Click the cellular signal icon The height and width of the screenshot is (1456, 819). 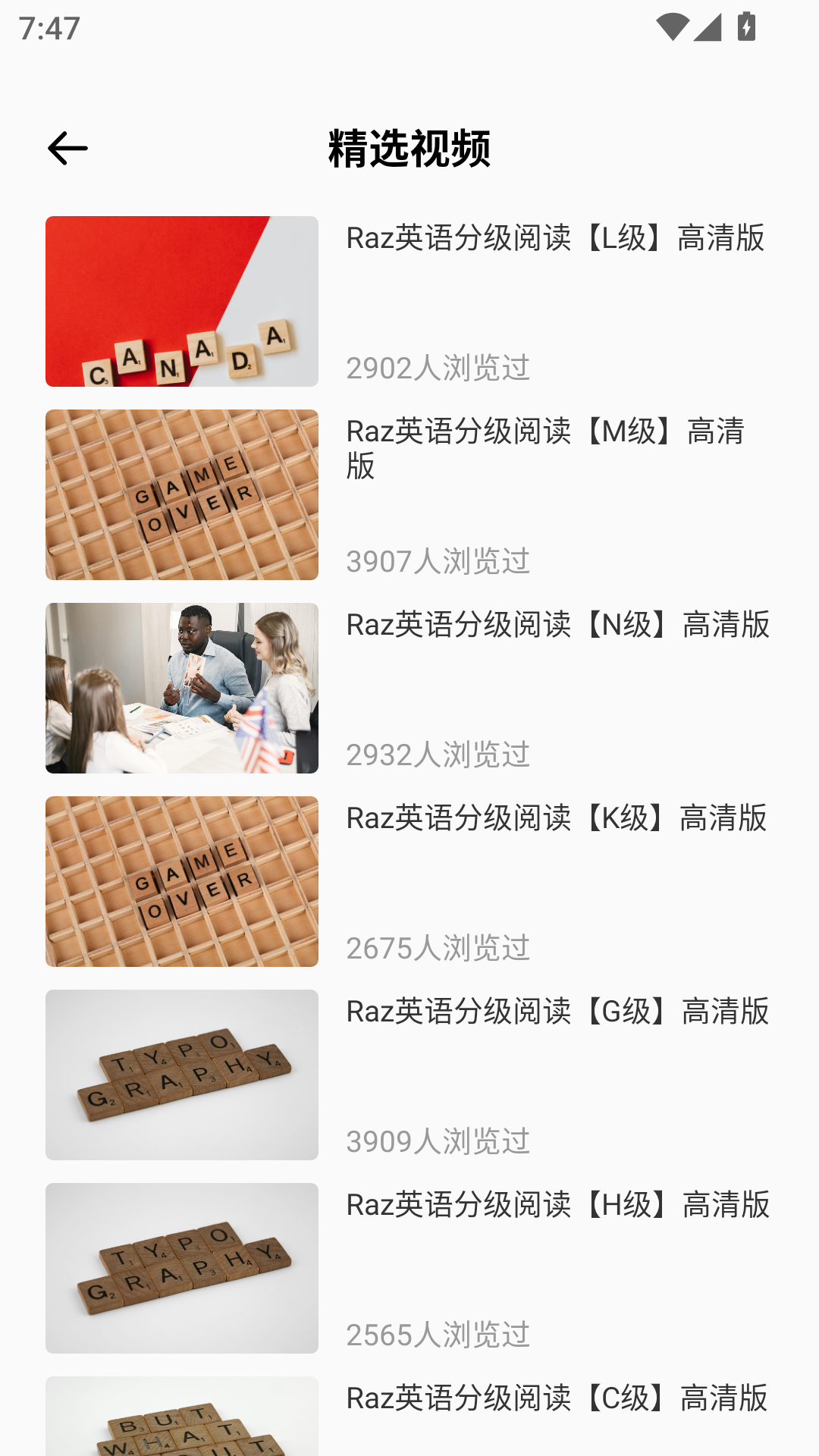click(708, 26)
